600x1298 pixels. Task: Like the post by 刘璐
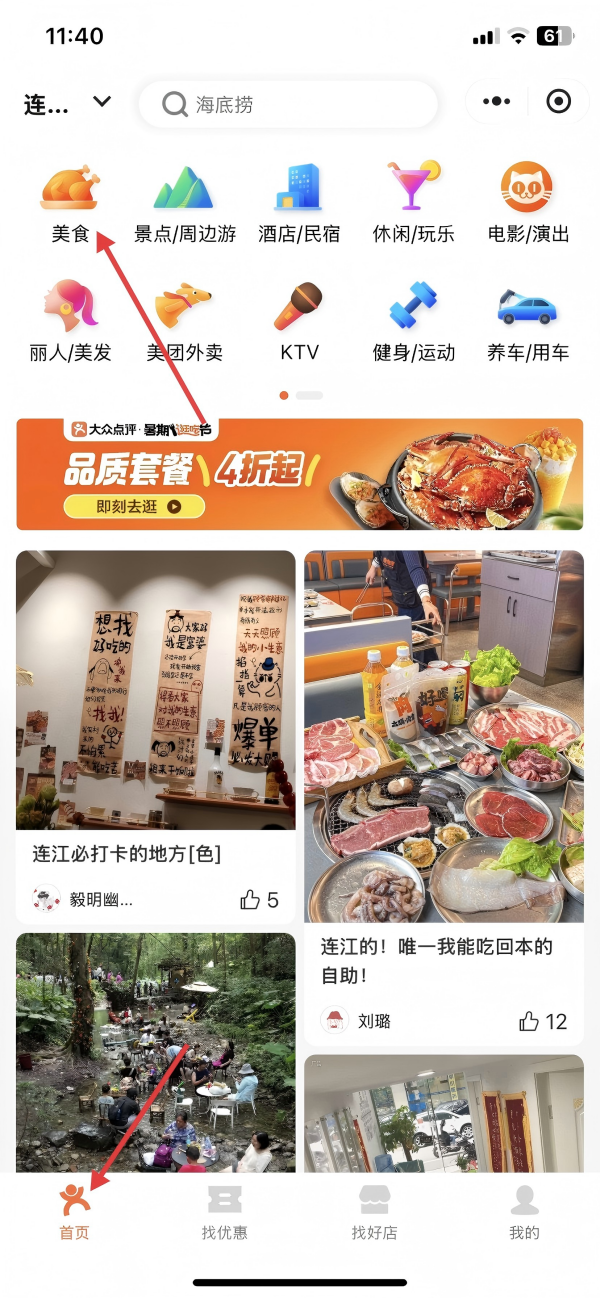(x=542, y=1021)
